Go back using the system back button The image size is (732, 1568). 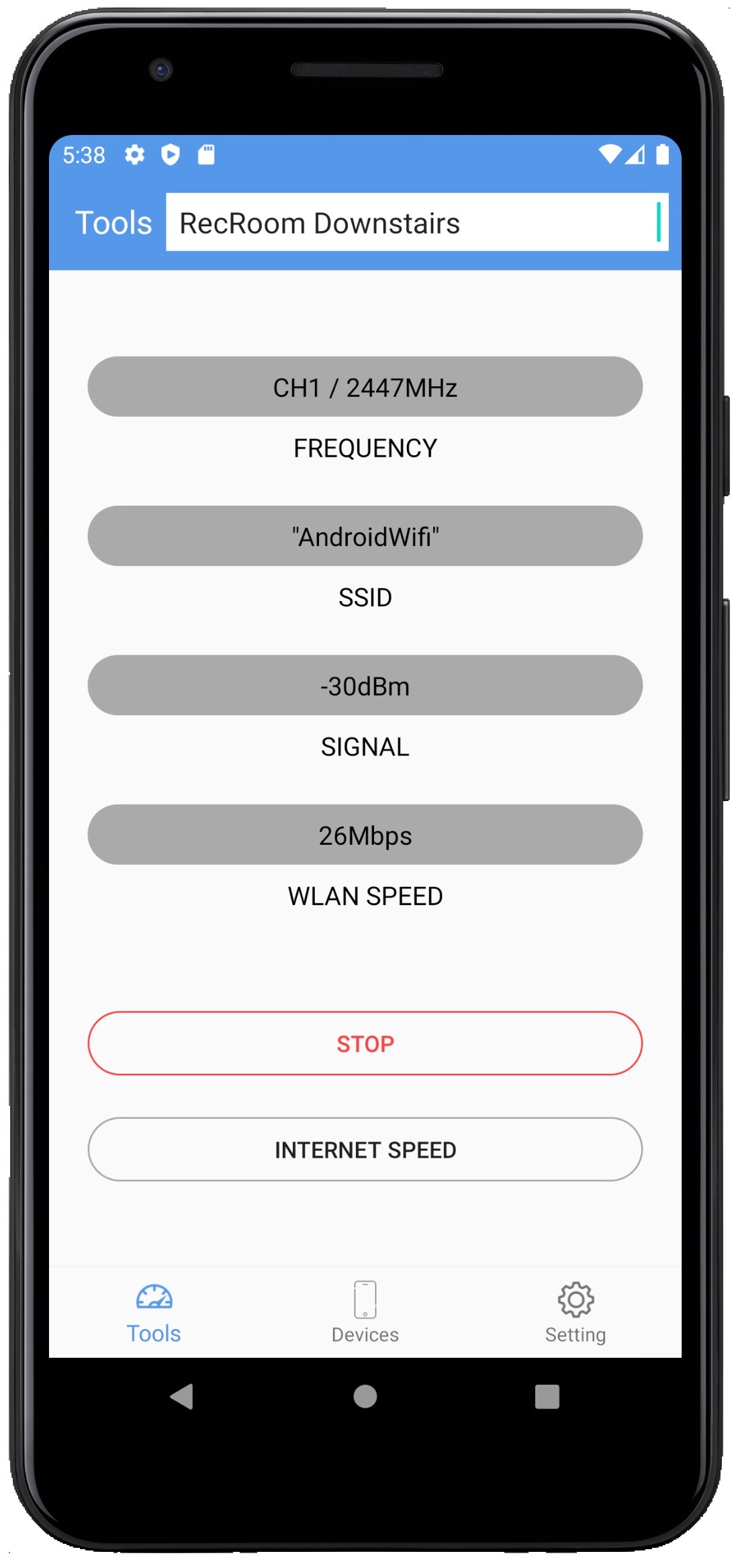coord(181,1396)
